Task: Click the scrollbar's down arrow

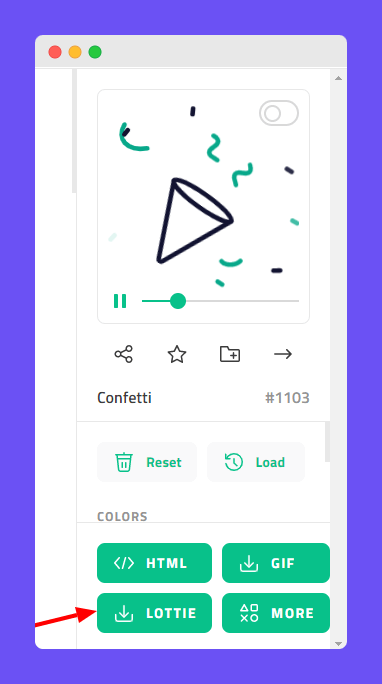Action: (338, 643)
